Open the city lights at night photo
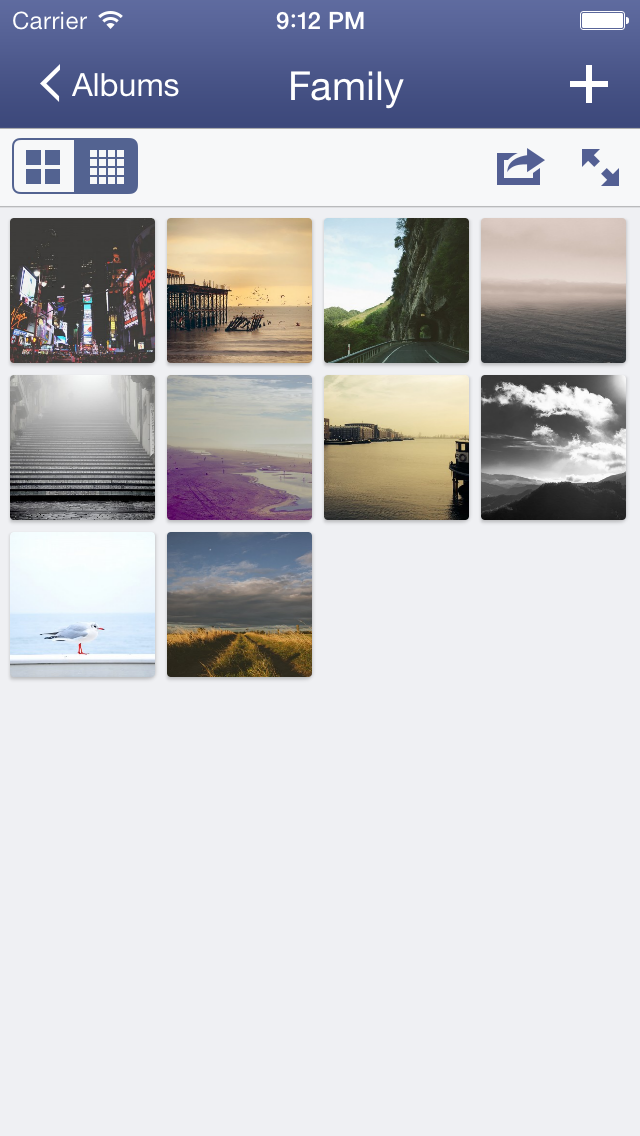640x1136 pixels. (x=83, y=290)
